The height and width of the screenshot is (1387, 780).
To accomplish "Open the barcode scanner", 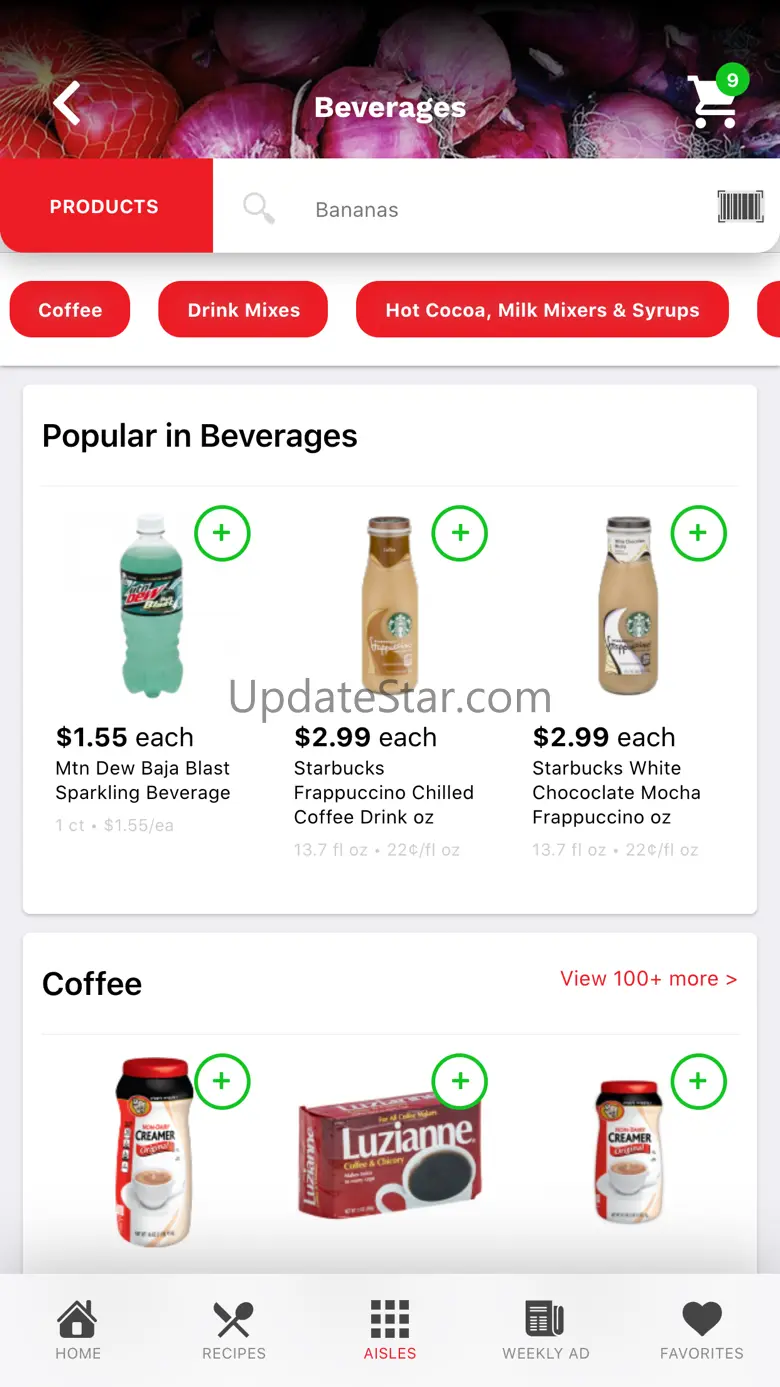I will click(740, 207).
